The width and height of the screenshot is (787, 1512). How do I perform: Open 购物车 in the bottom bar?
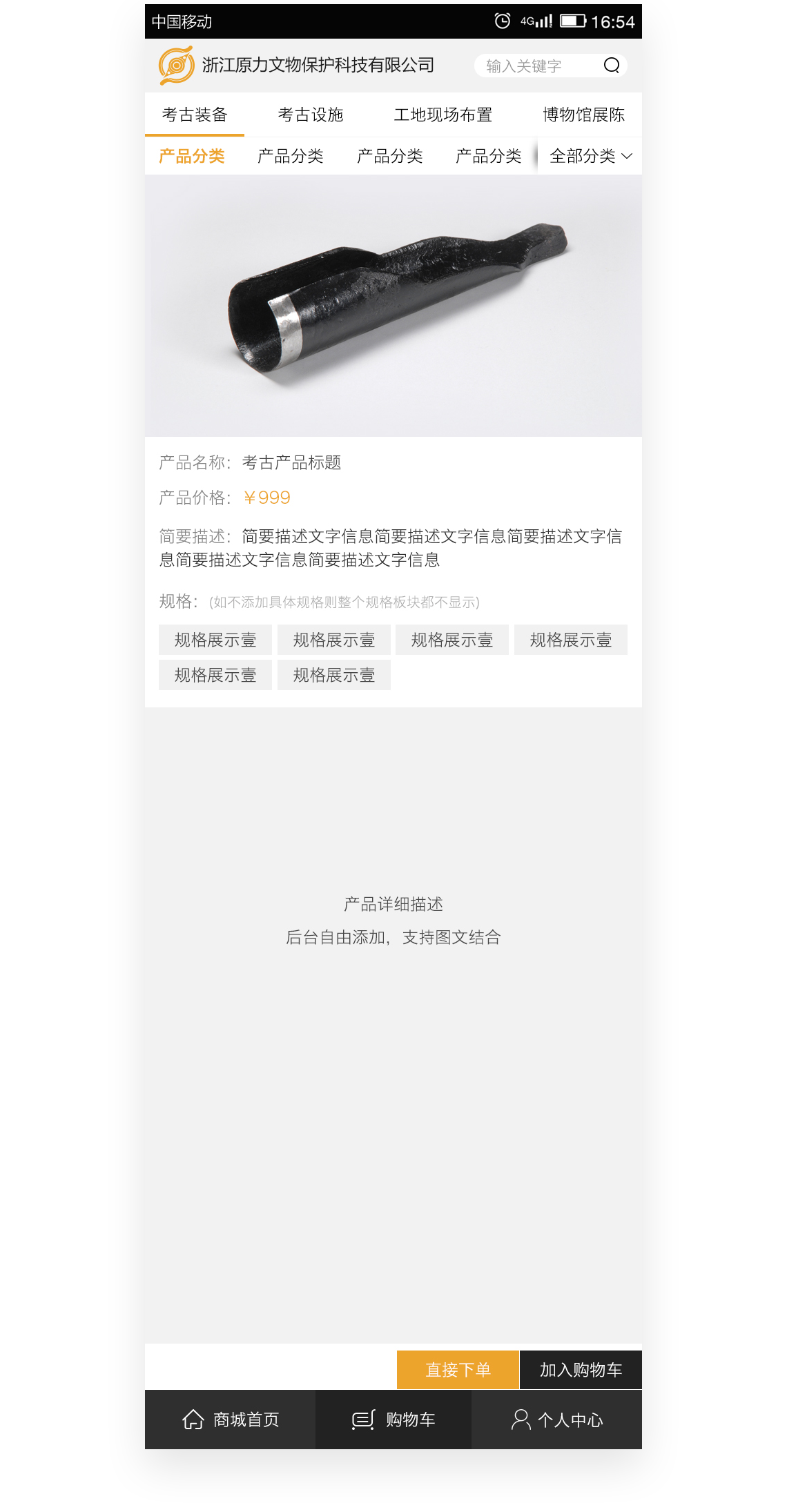click(x=393, y=1420)
